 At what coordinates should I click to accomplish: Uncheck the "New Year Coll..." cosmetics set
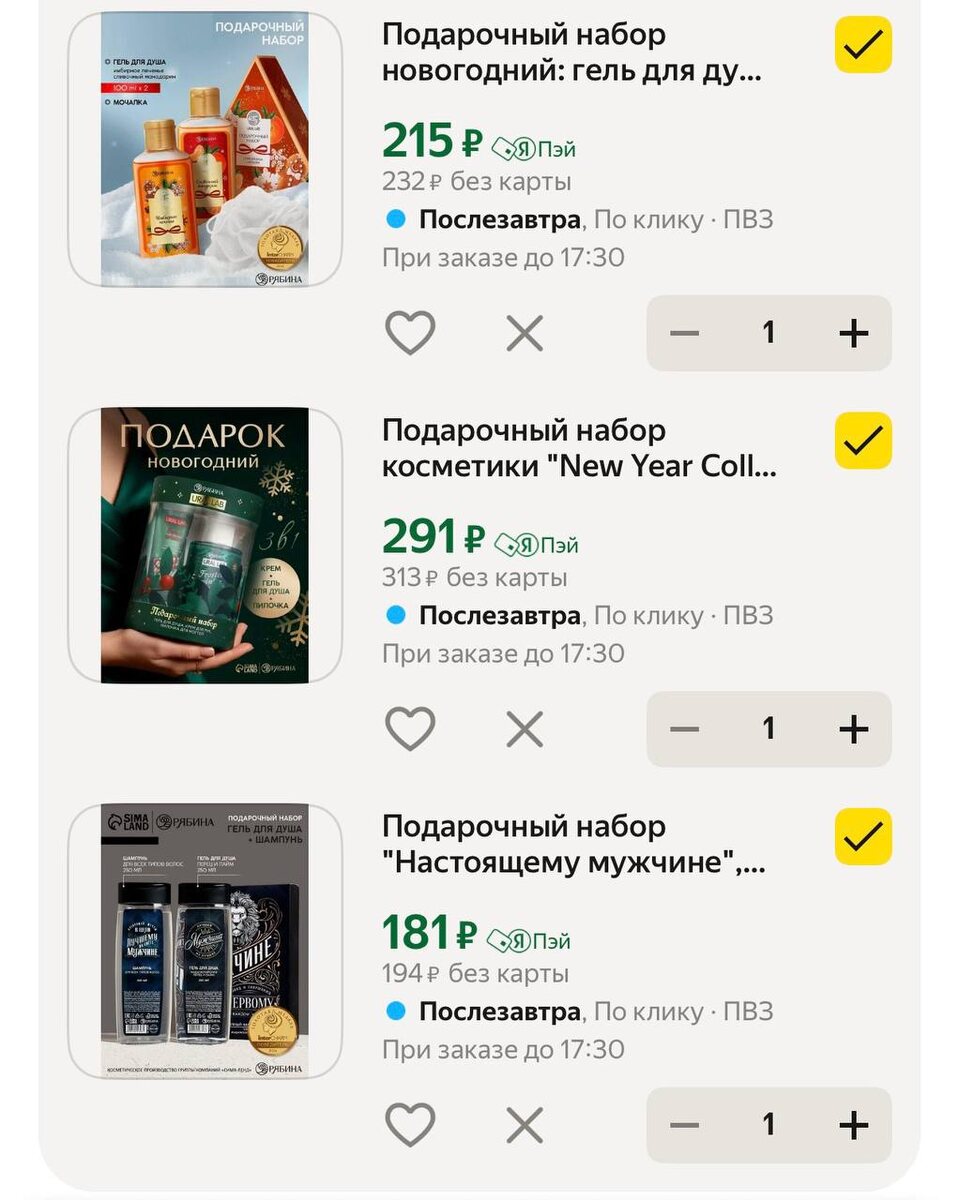[x=863, y=441]
